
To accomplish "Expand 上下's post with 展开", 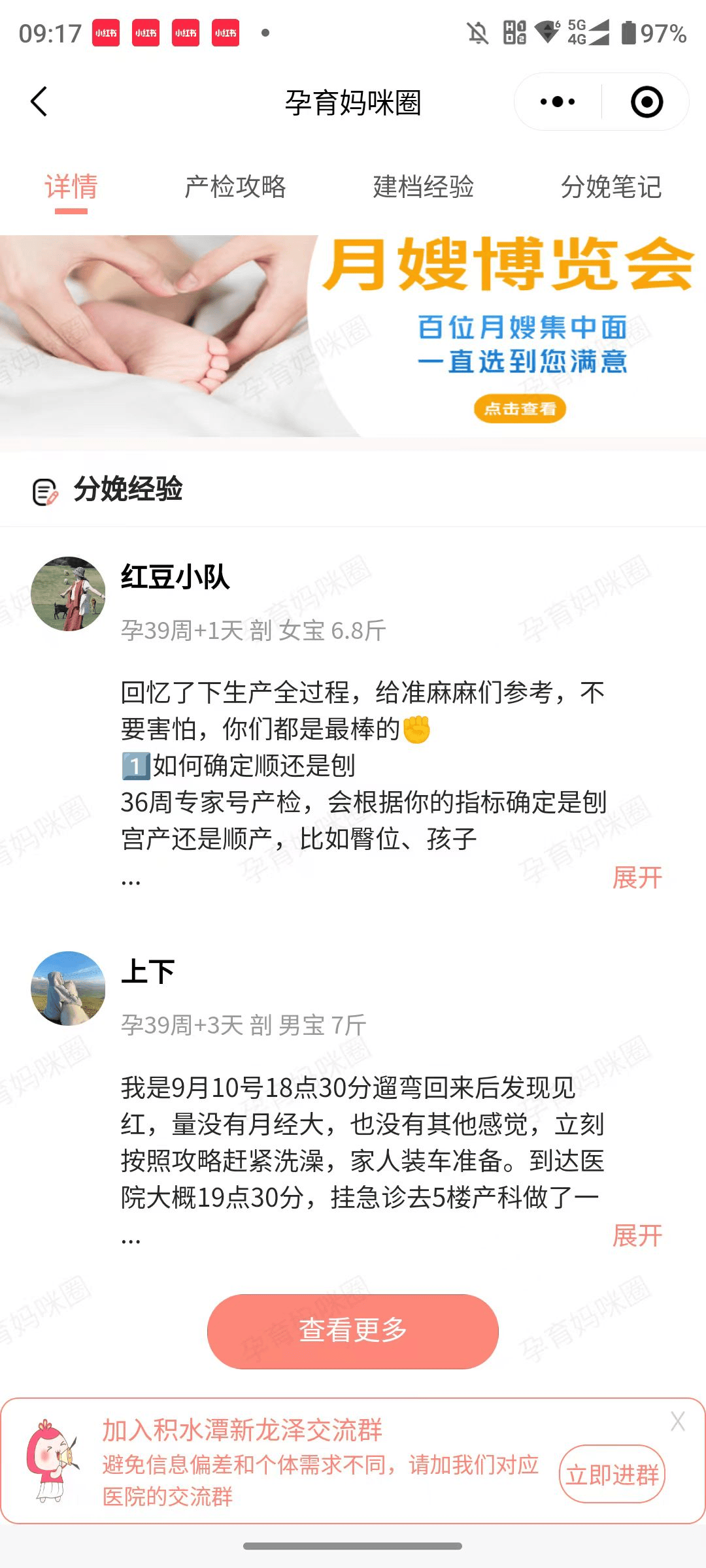I will (x=637, y=1235).
